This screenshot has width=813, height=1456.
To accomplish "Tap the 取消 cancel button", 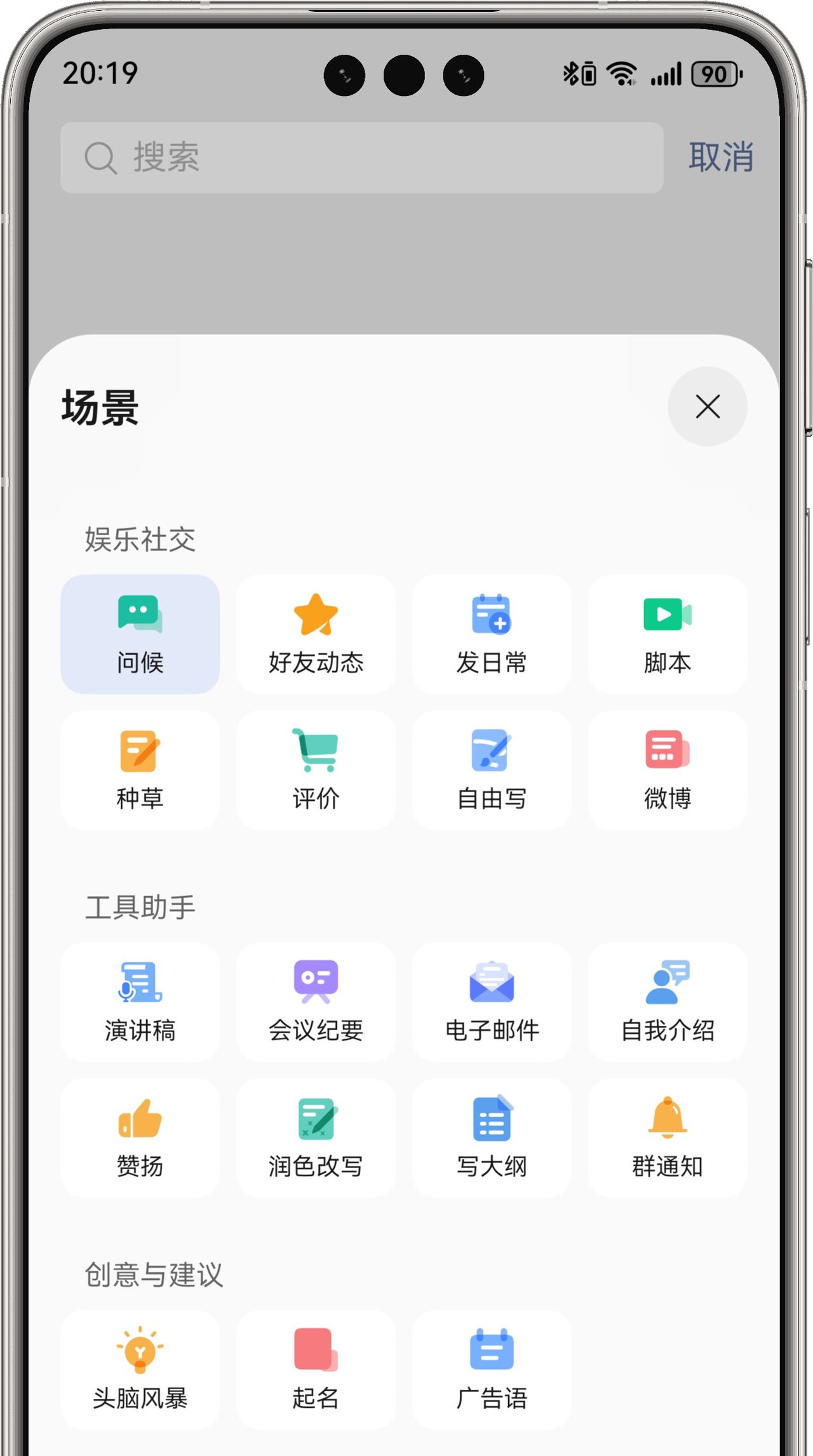I will [720, 158].
